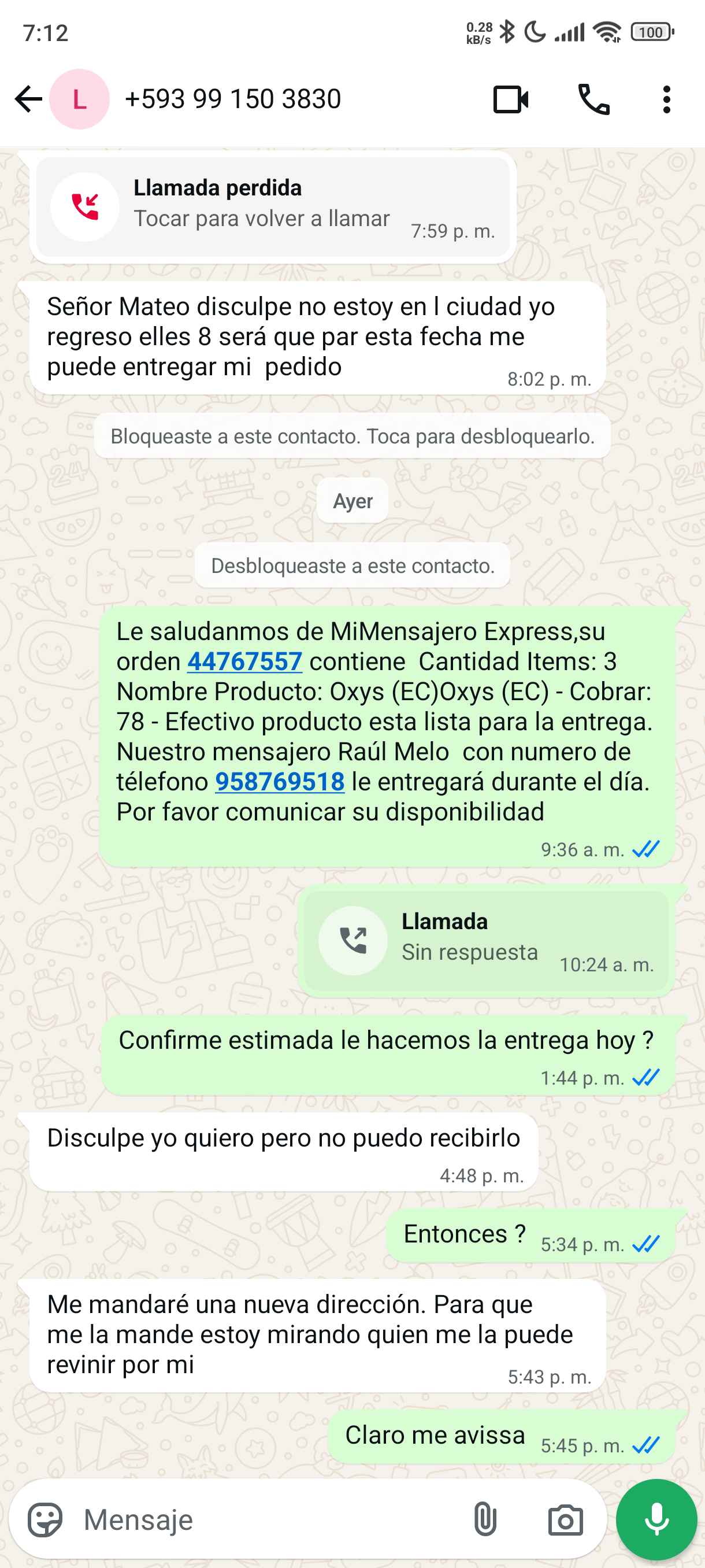Tap the phone number 958769518 link
The height and width of the screenshot is (1568, 705).
pyautogui.click(x=280, y=782)
